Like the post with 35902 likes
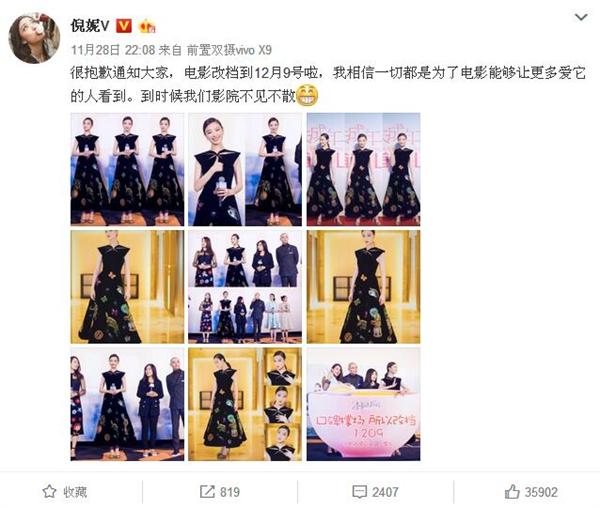The height and width of the screenshot is (508, 600). click(x=530, y=492)
